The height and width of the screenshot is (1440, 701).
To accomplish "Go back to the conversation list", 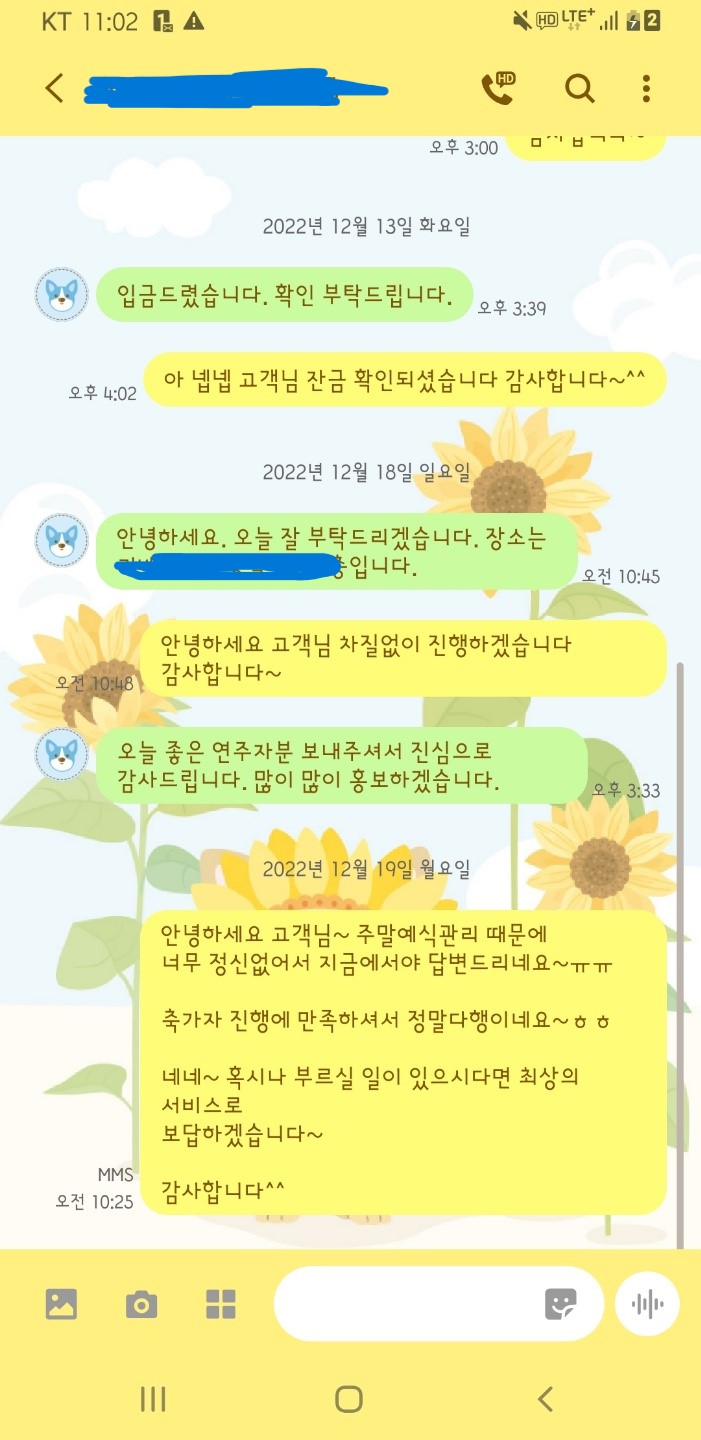I will coord(55,88).
